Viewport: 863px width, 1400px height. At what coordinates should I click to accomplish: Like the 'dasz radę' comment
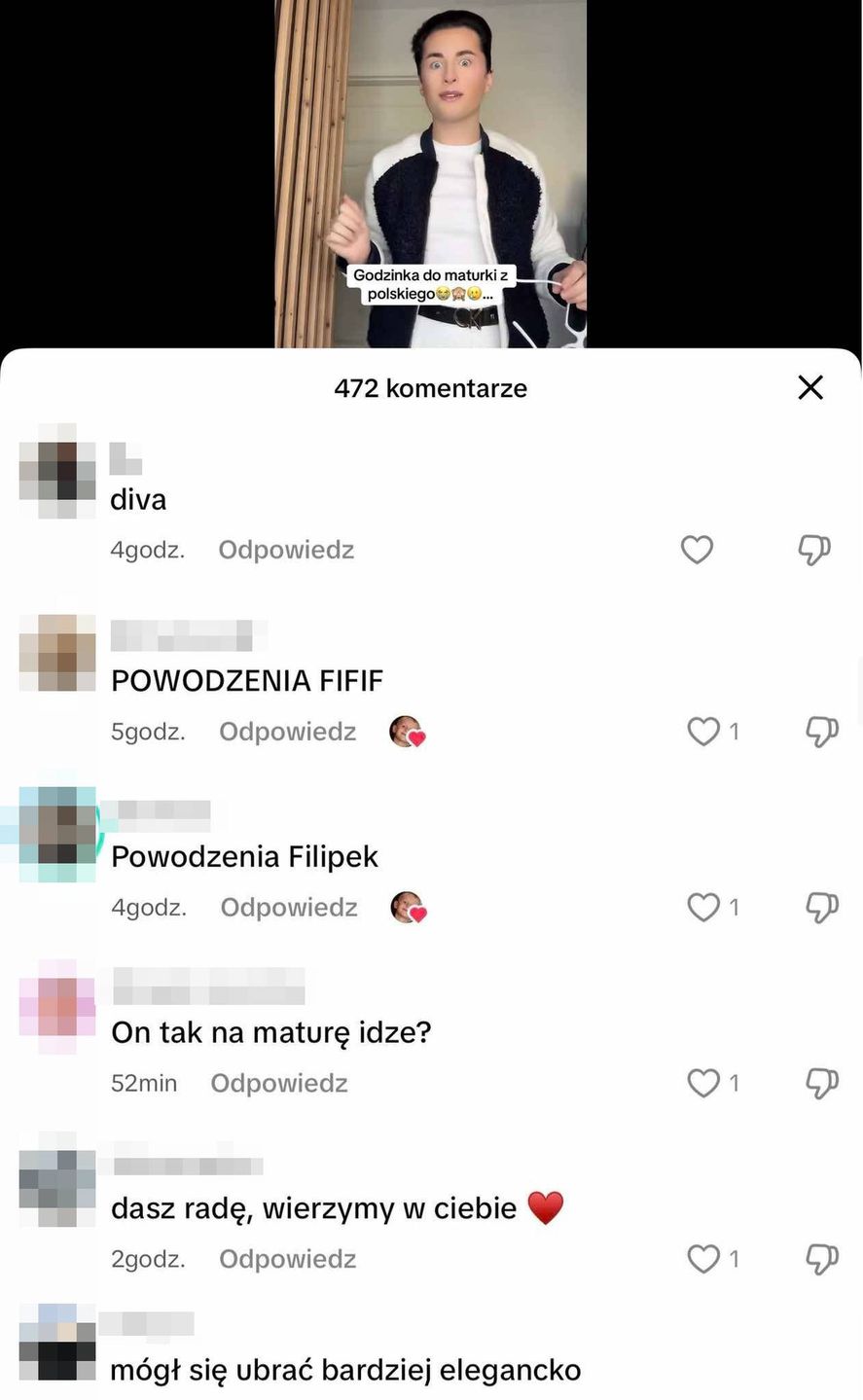703,1259
